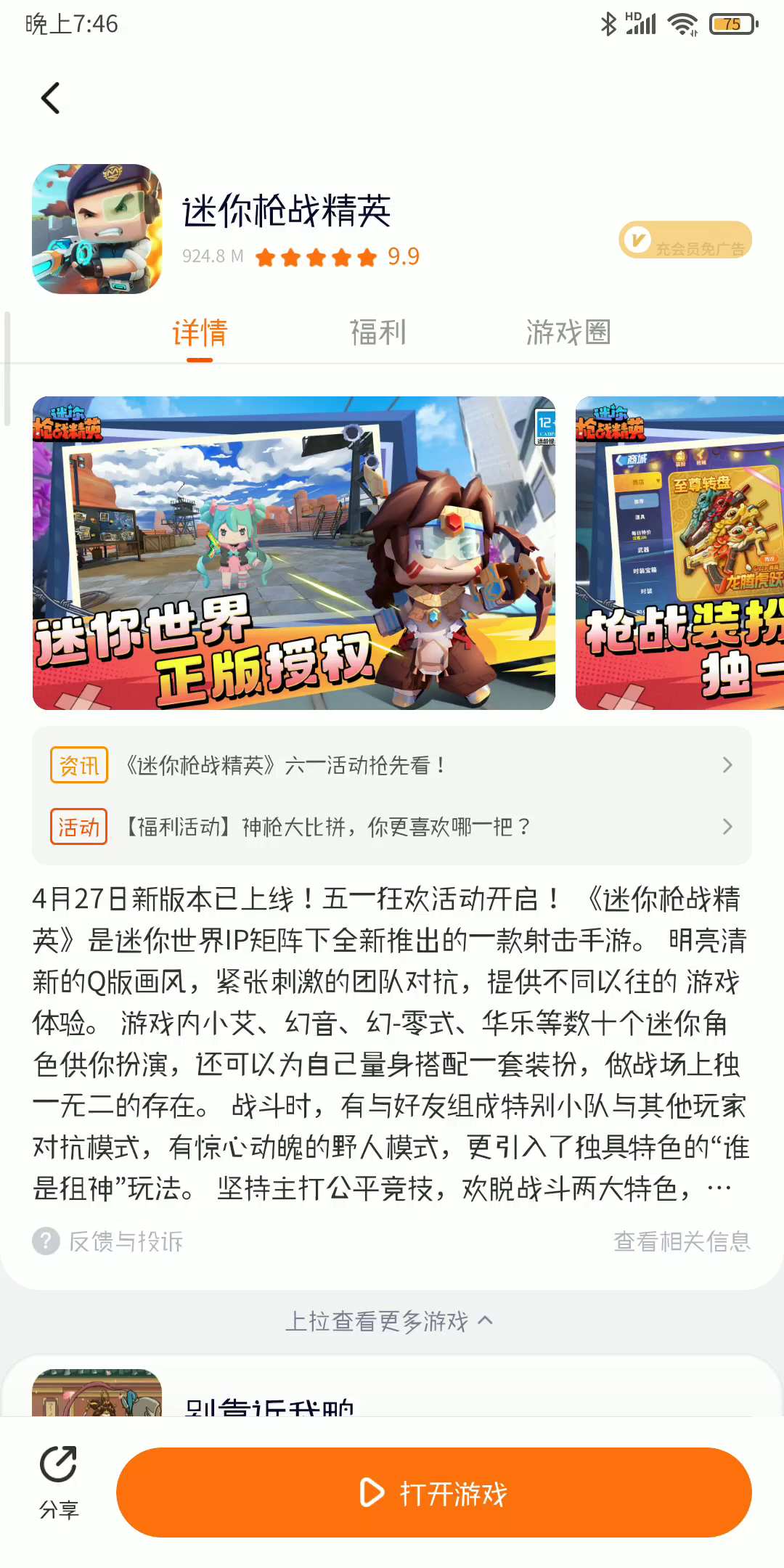Switch to the 游戏圈 tab
The image size is (784, 1568).
point(568,332)
